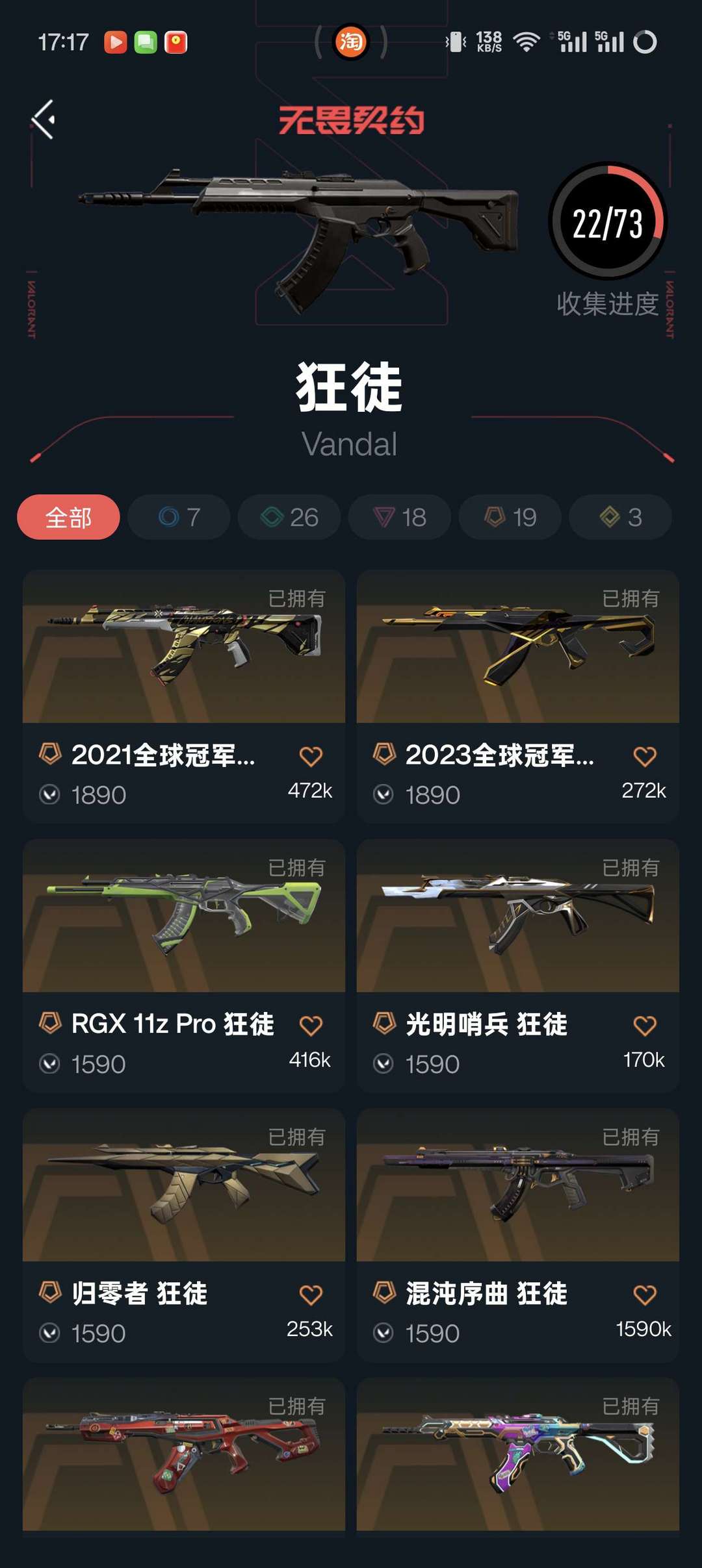Viewport: 702px width, 1568px height.
Task: Like the RGX 11z Pro 狂徒 skin
Action: (311, 1026)
